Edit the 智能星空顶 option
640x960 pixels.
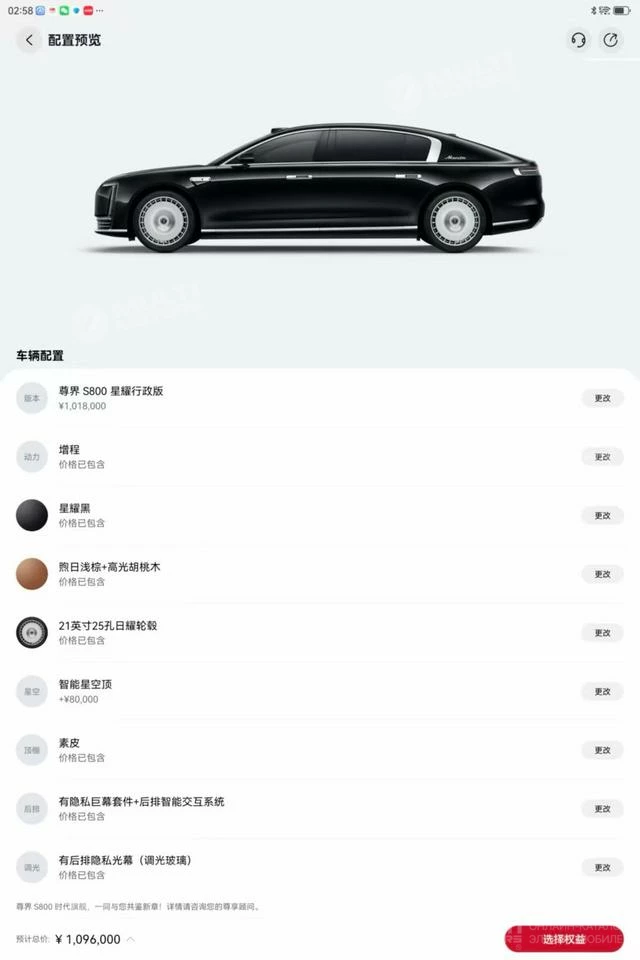[602, 691]
